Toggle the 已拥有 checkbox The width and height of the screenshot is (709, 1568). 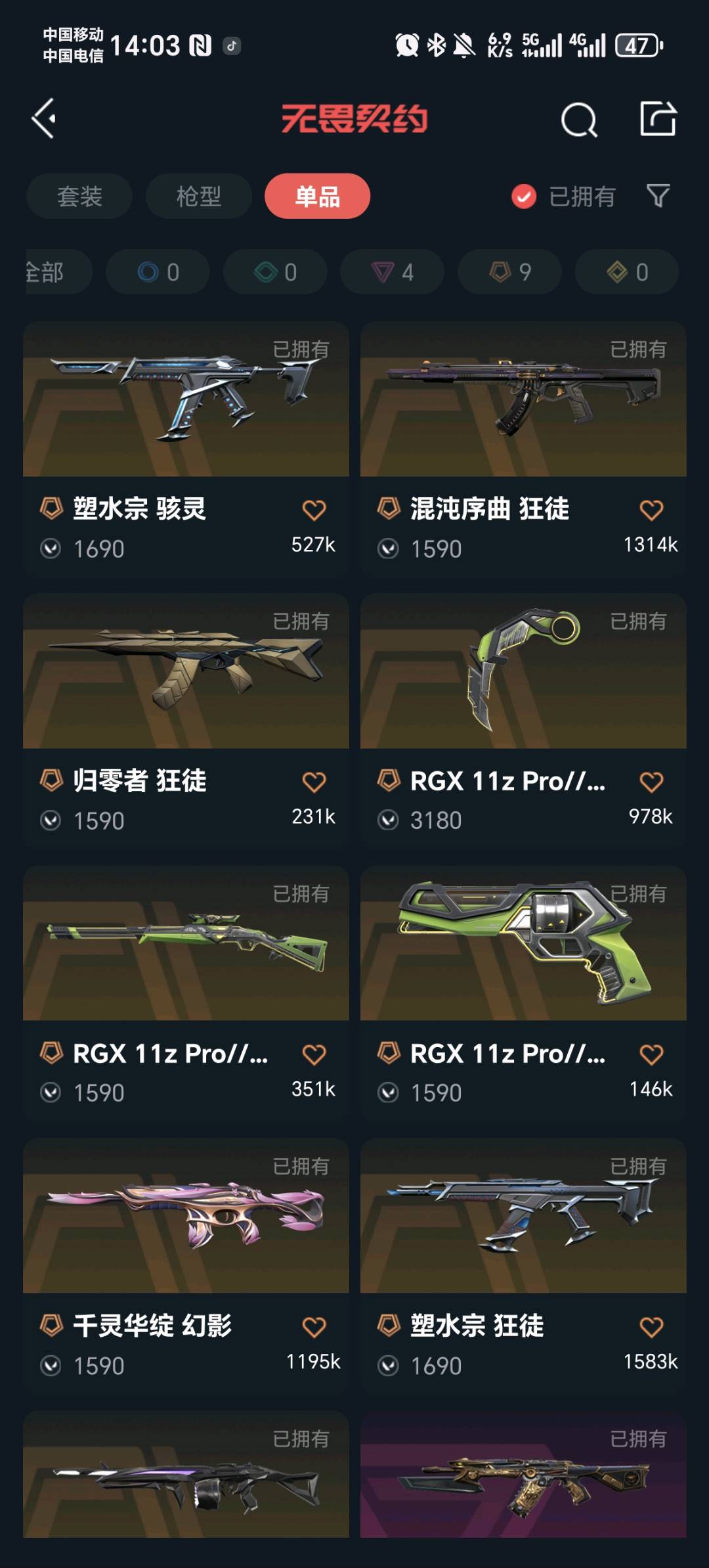click(x=524, y=196)
